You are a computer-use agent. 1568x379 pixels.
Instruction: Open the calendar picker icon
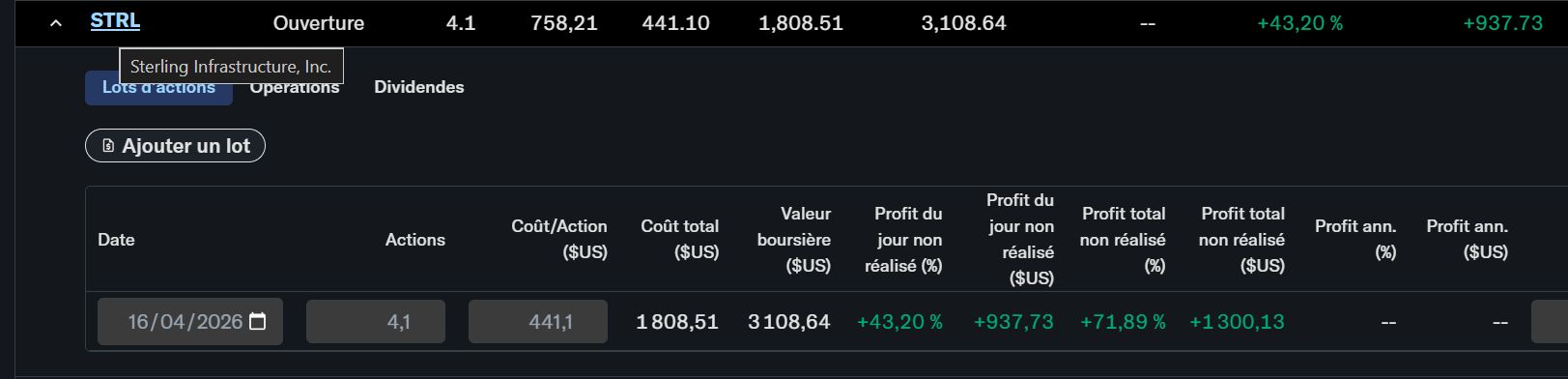coord(258,321)
